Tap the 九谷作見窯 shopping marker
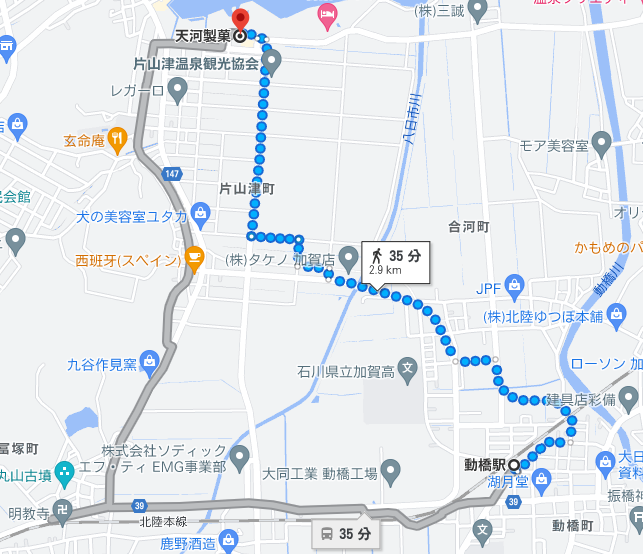Screen dimensions: 643x554 [150, 360]
